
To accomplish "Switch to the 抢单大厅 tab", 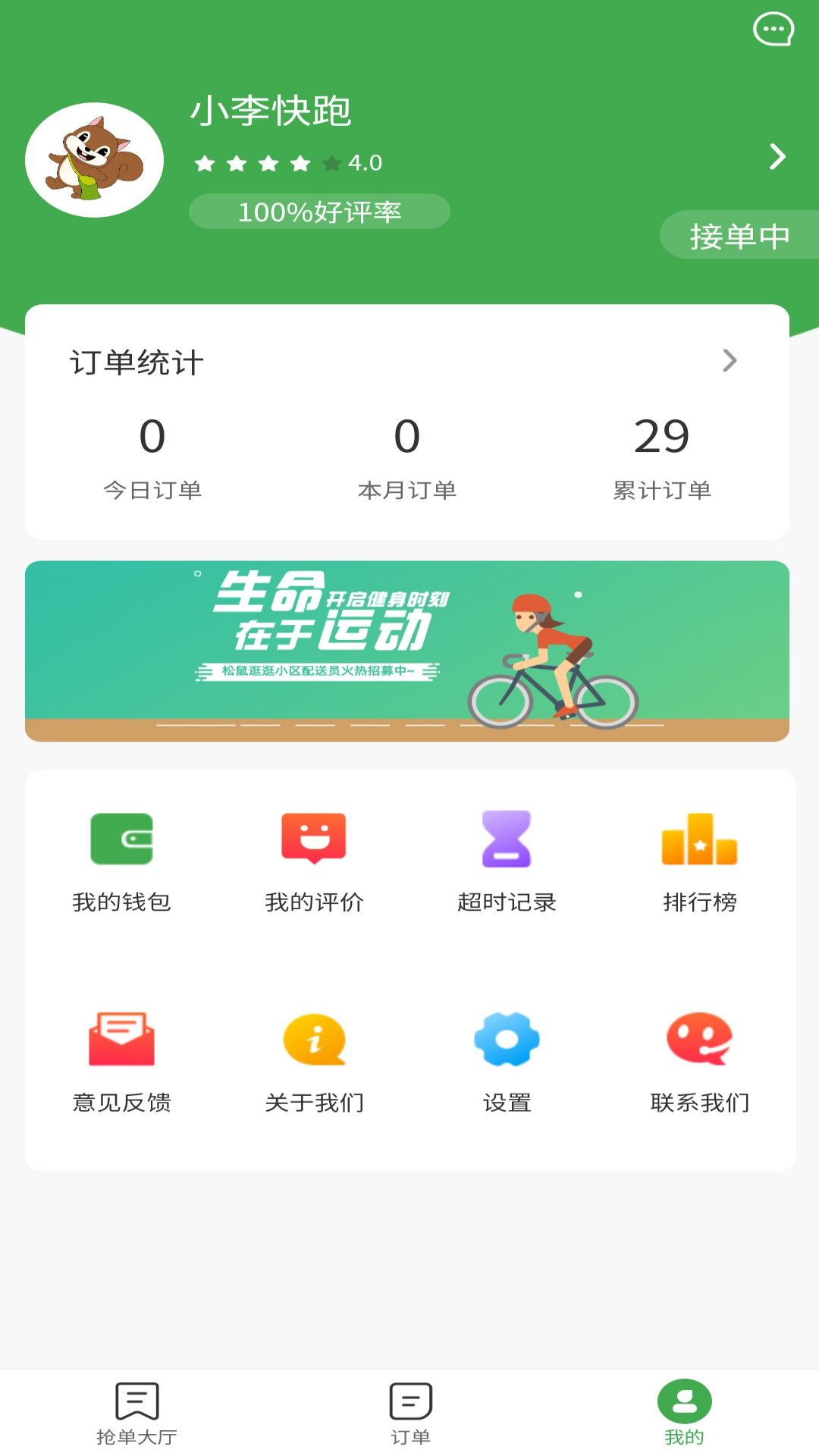I will [136, 1413].
